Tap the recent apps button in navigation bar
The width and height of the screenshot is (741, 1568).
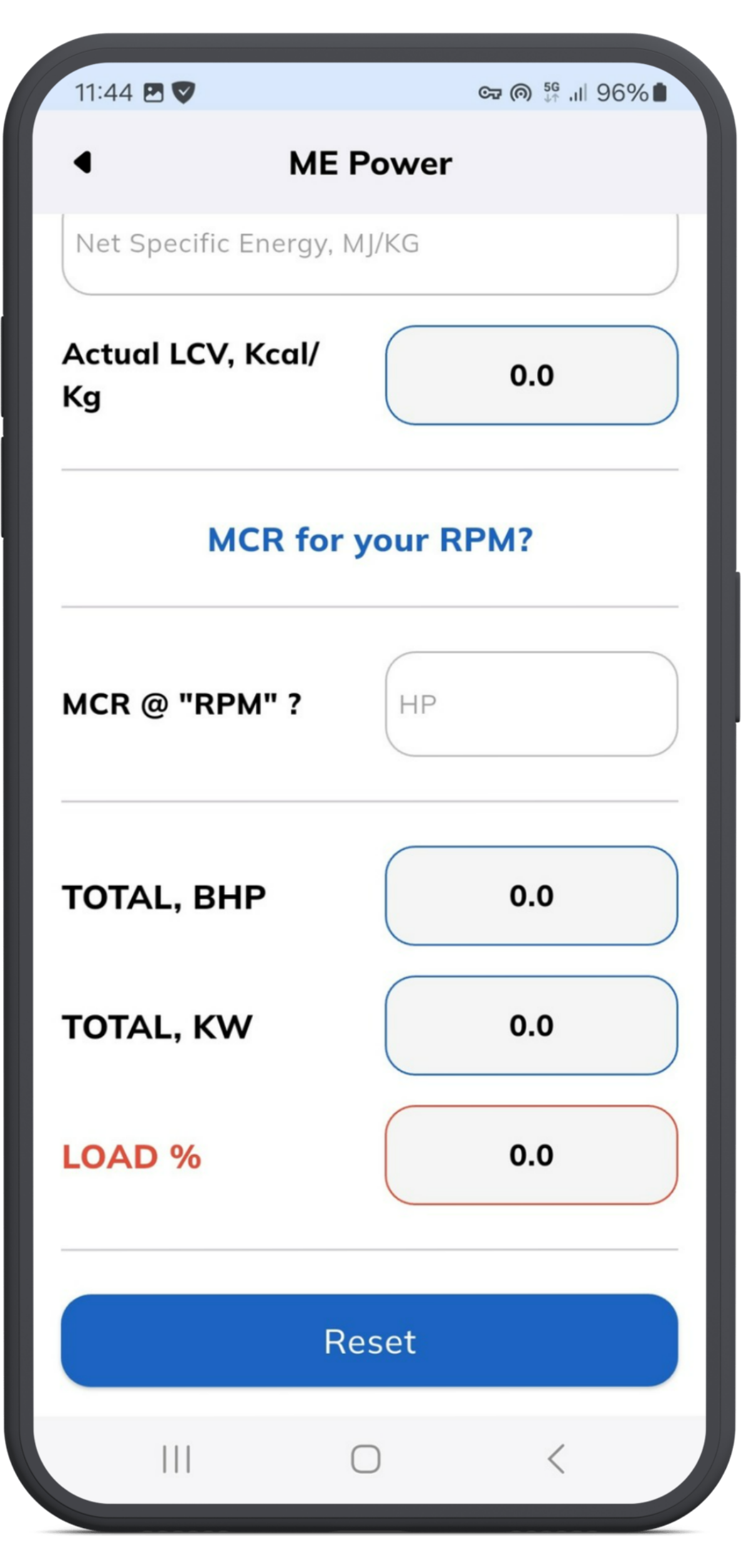coord(177,1458)
